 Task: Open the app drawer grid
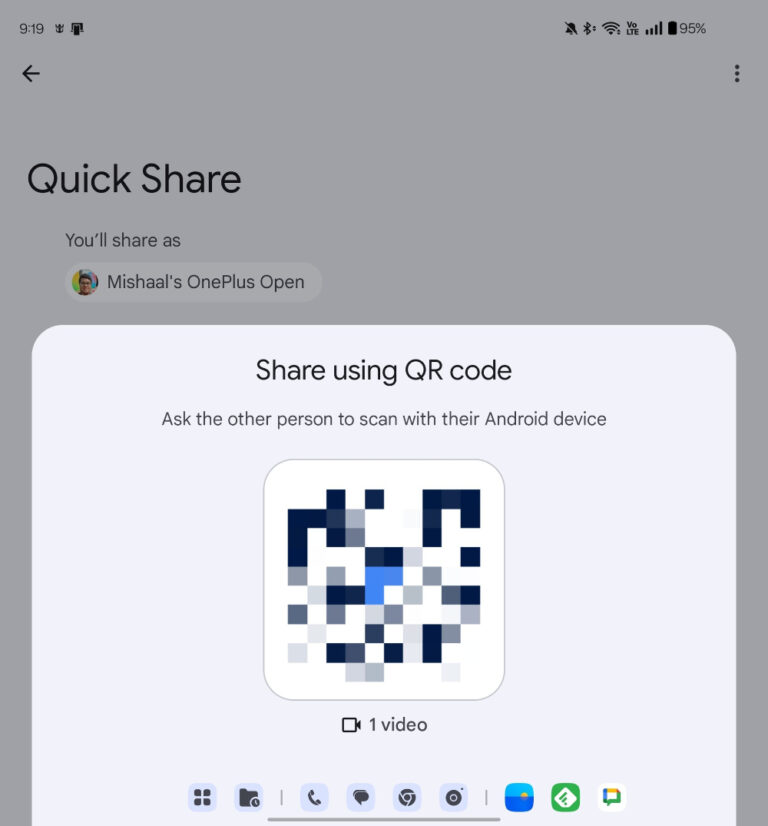[202, 797]
